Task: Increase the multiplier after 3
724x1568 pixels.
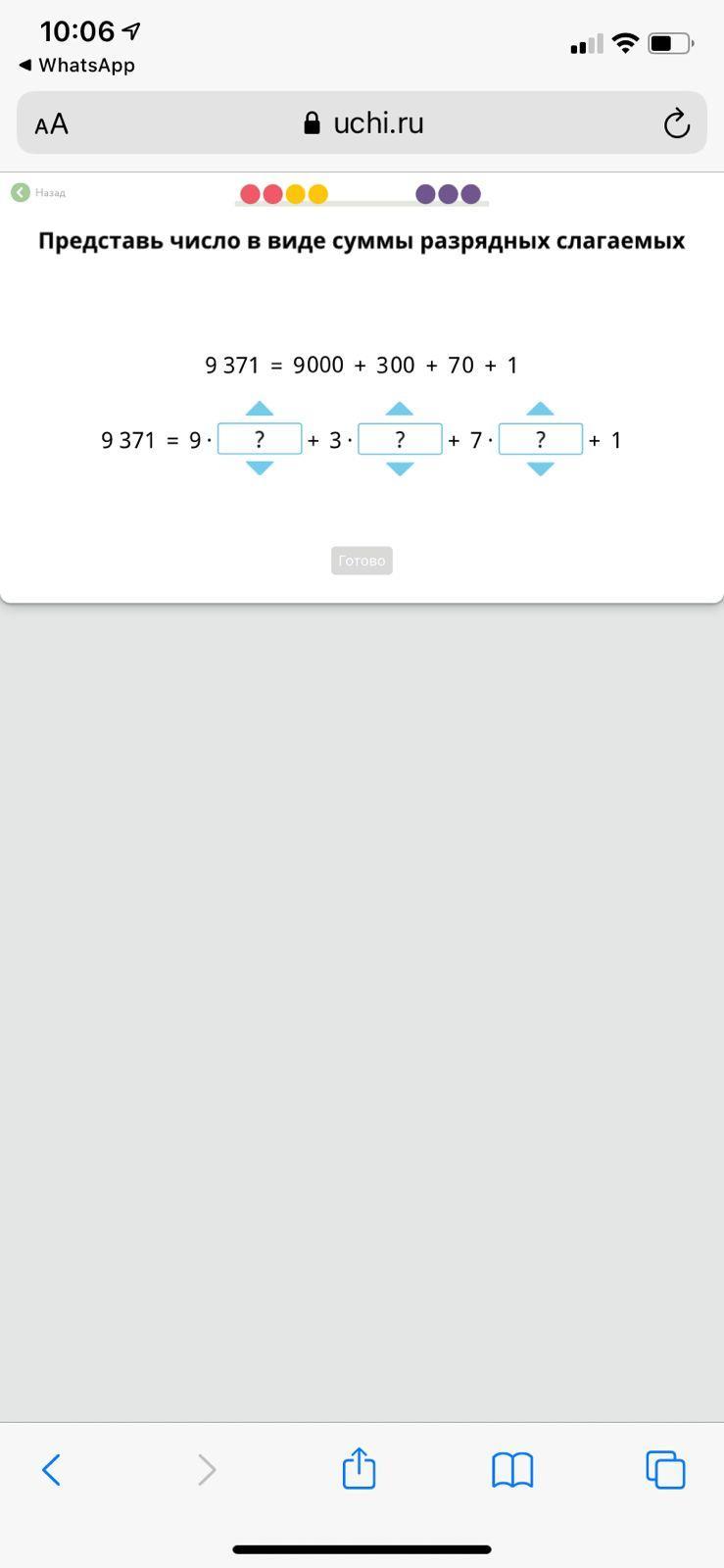Action: pos(400,409)
